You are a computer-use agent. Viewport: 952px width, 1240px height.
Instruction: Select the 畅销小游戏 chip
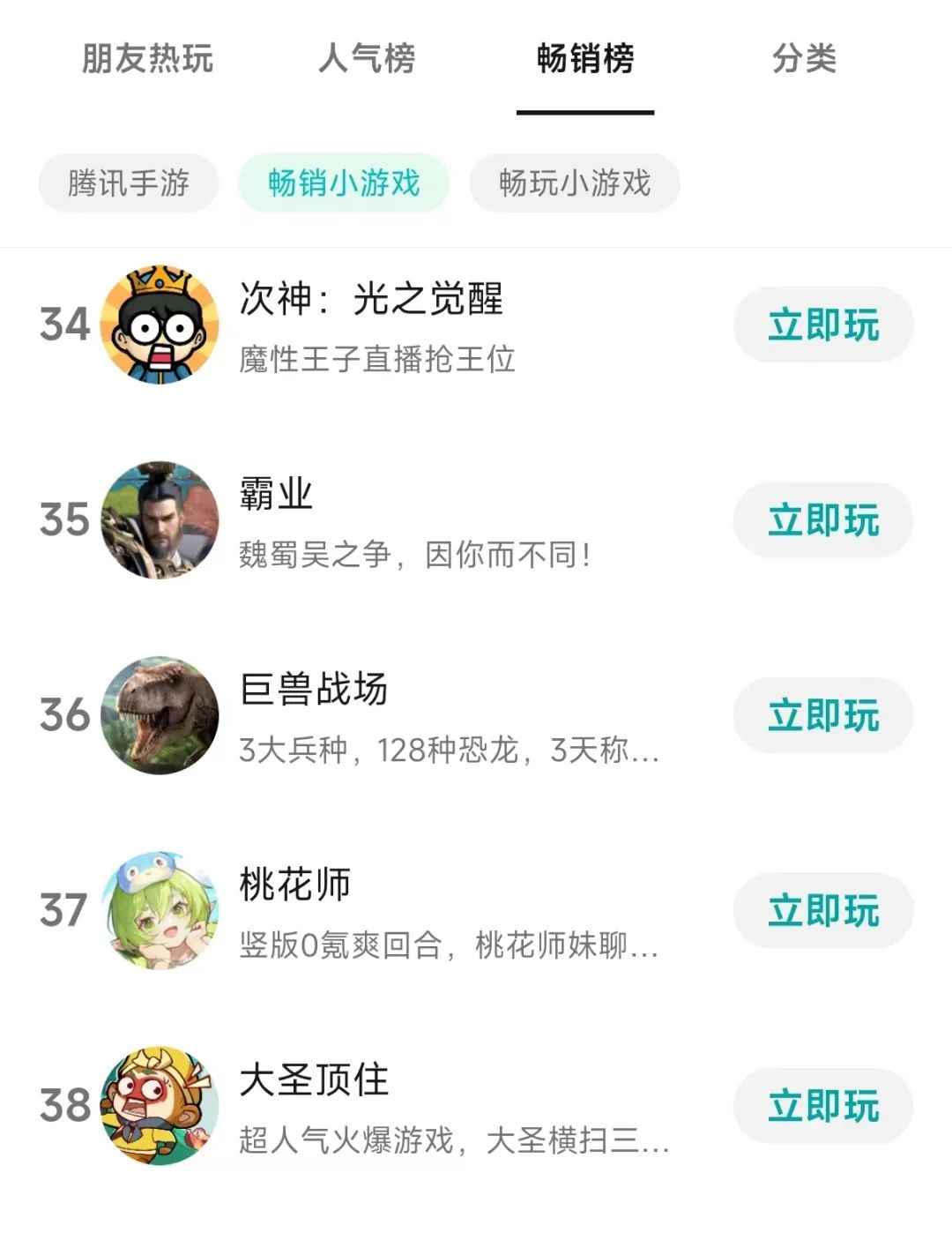344,183
